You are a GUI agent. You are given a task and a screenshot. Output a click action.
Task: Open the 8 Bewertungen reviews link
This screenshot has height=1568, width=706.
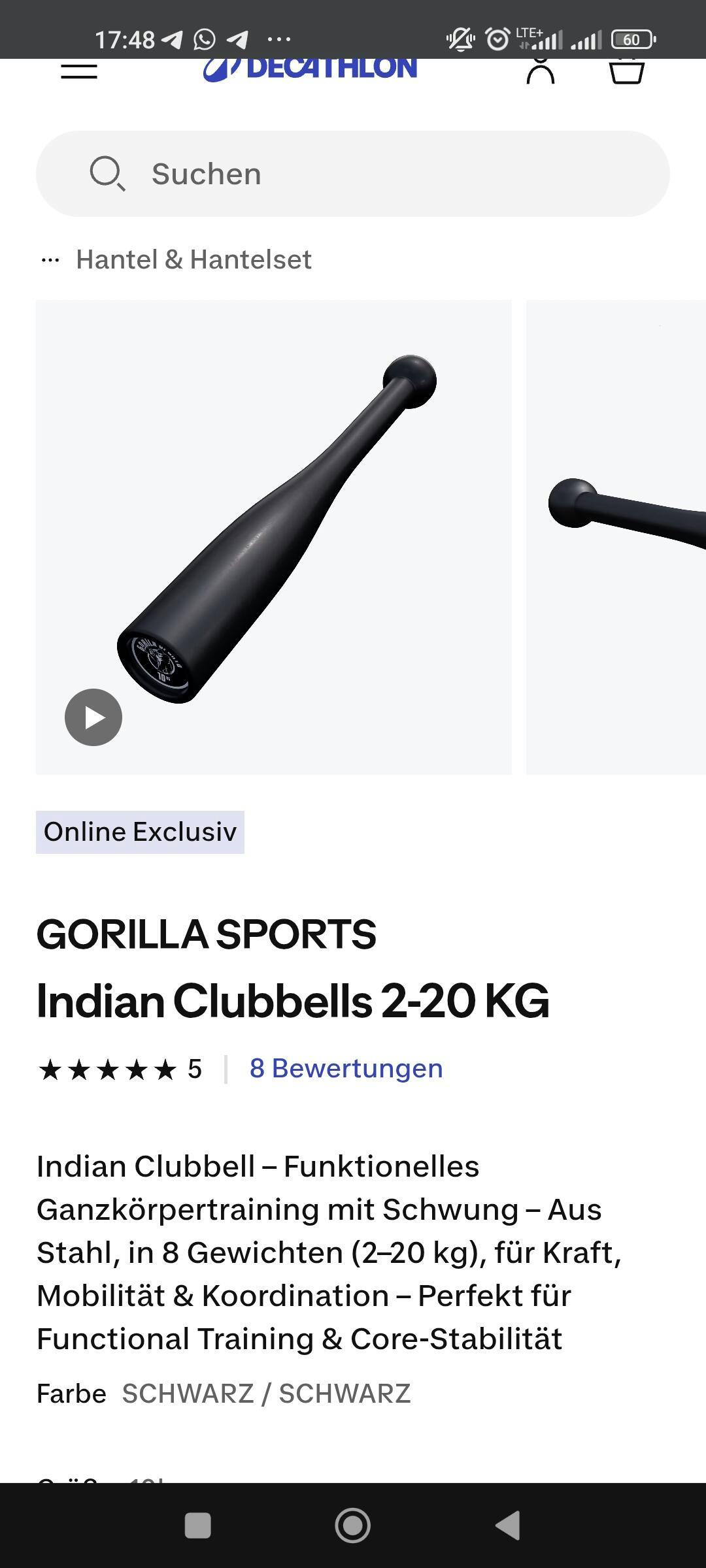point(346,1069)
